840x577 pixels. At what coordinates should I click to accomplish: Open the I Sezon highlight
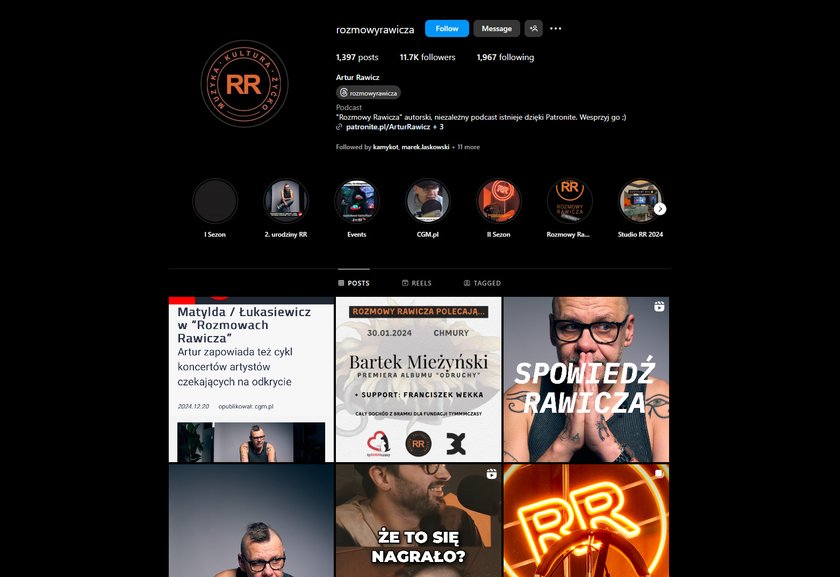pyautogui.click(x=214, y=201)
